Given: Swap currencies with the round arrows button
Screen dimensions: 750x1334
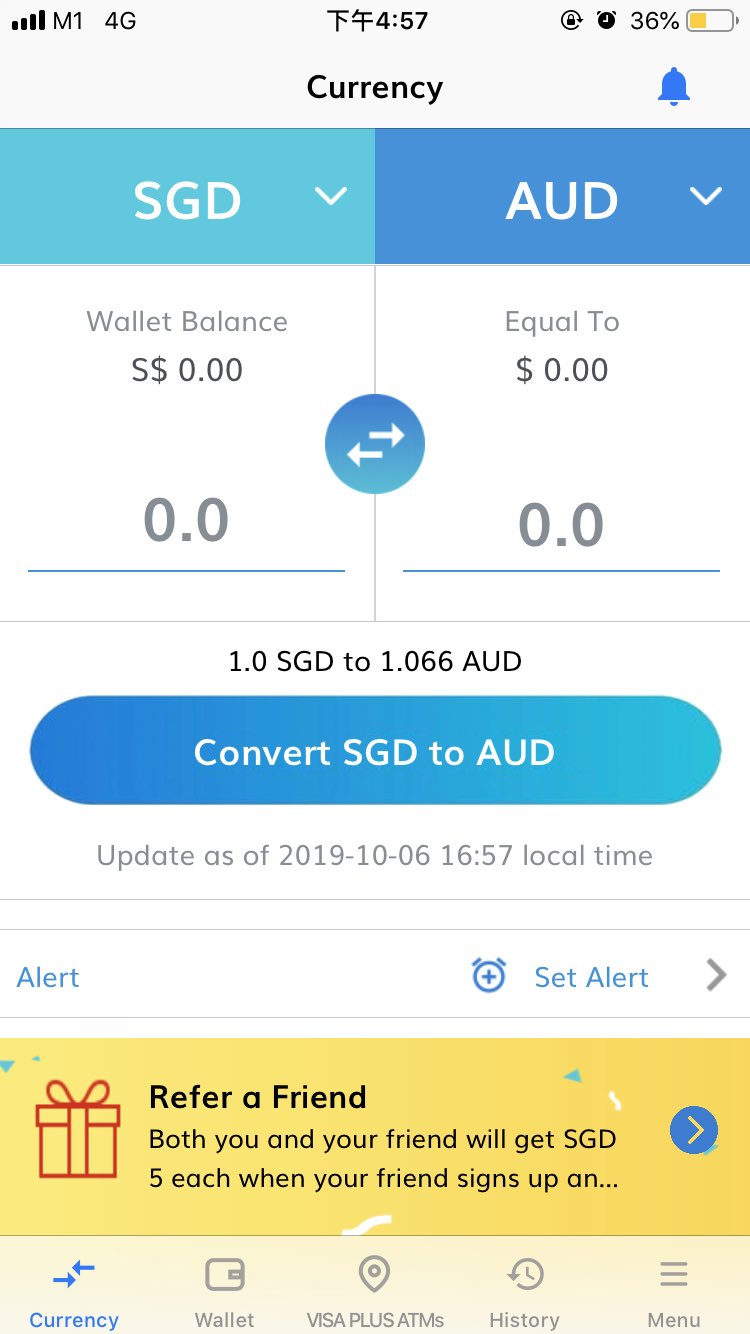Looking at the screenshot, I should pos(375,444).
